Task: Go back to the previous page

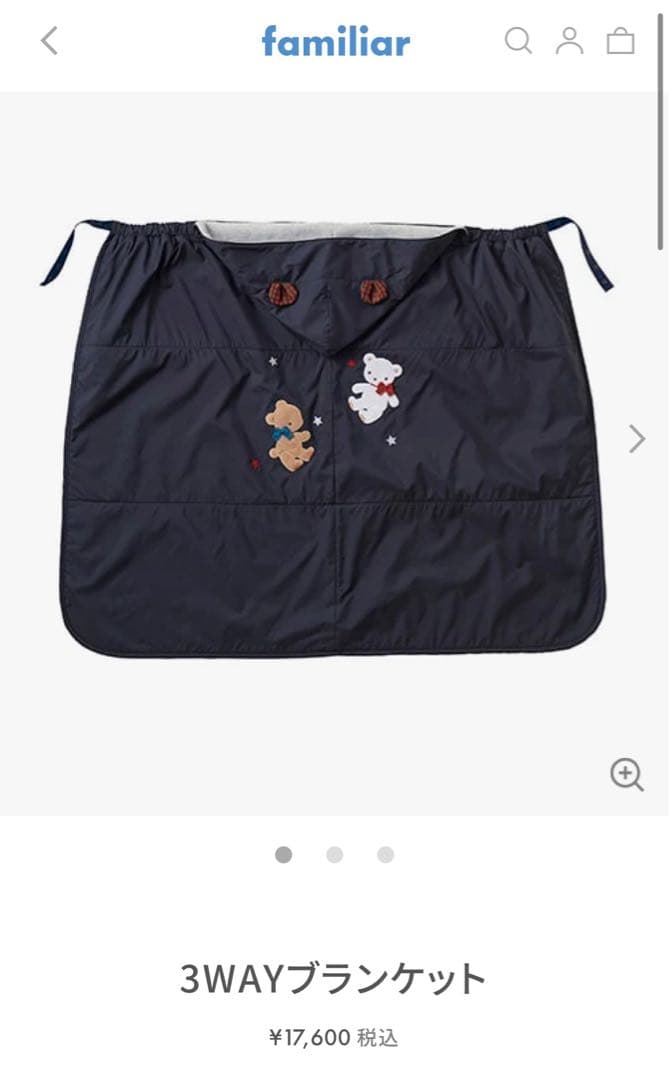Action: (49, 41)
